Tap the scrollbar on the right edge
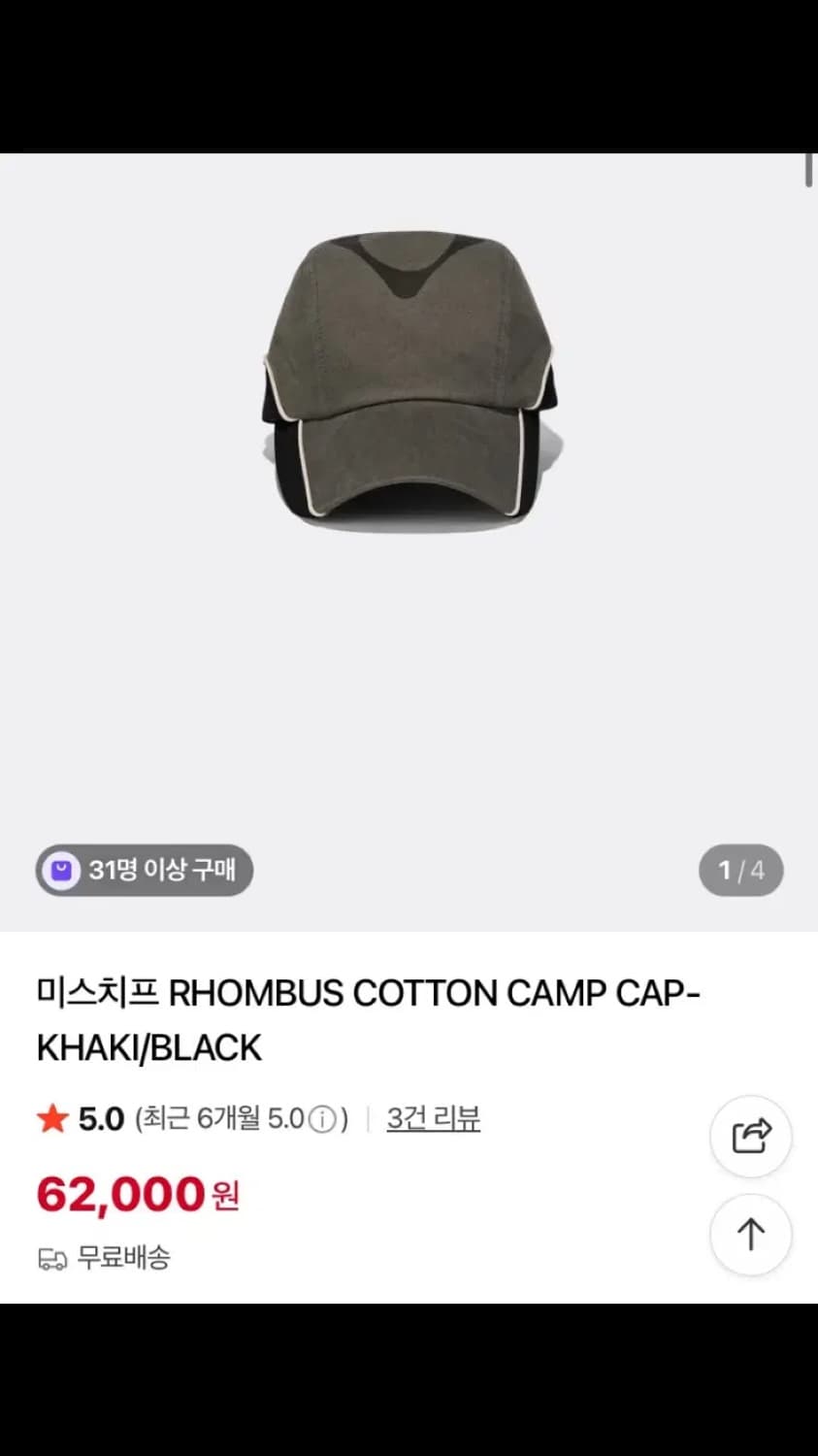The image size is (818, 1456). pos(811,170)
